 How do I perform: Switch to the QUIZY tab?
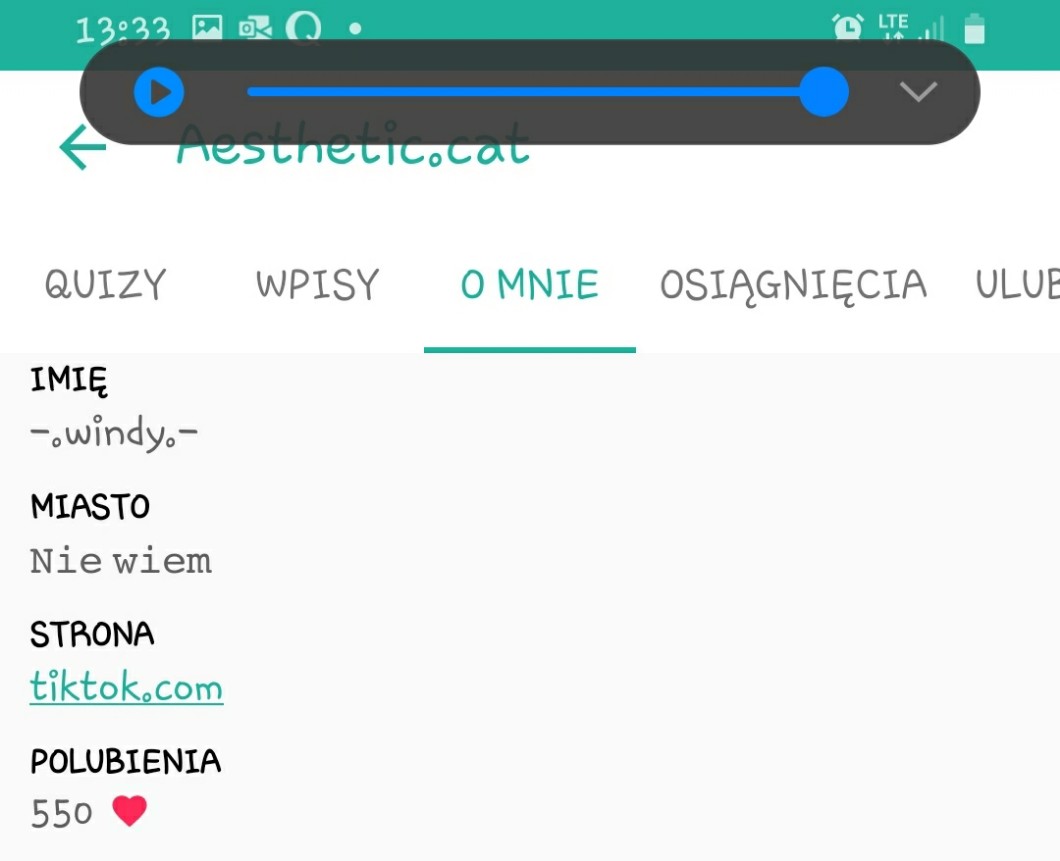click(x=105, y=286)
